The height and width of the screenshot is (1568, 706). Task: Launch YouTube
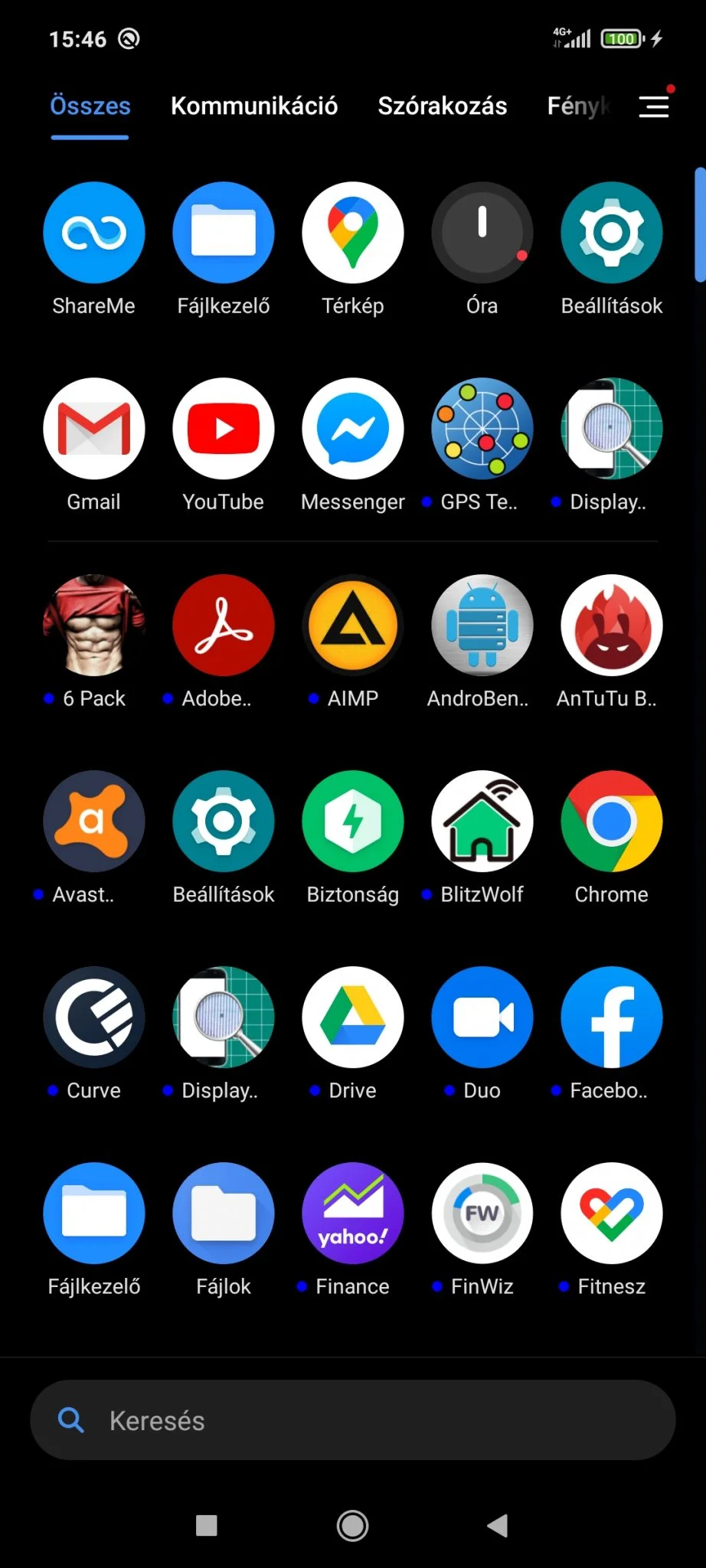[x=224, y=429]
